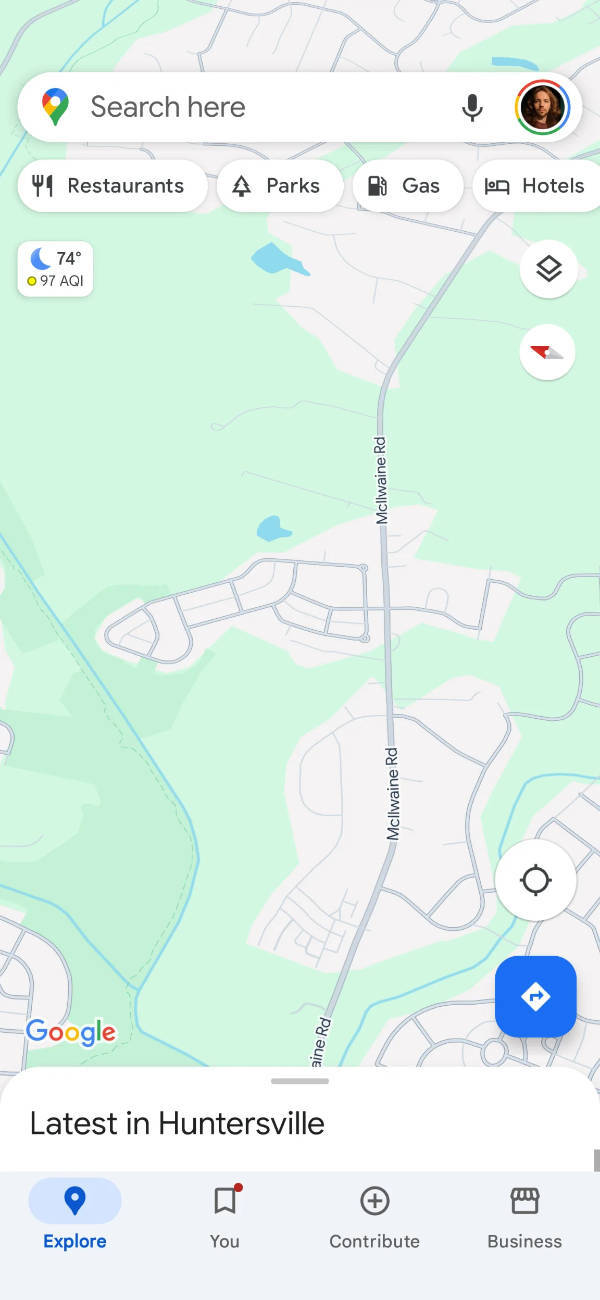The image size is (600, 1300).
Task: Switch to the You tab
Action: pos(225,1216)
